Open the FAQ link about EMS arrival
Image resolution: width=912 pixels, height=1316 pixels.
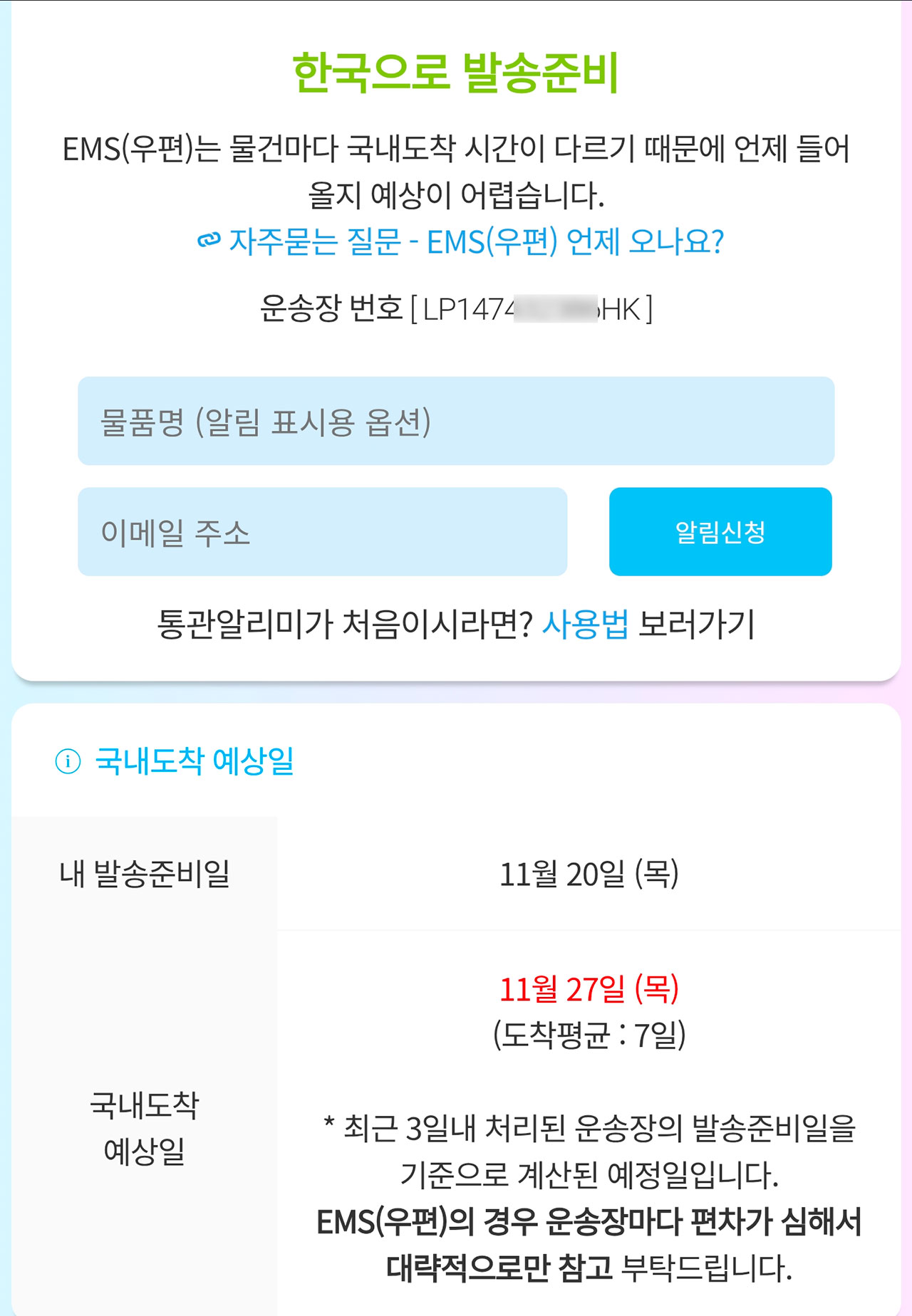pos(460,242)
